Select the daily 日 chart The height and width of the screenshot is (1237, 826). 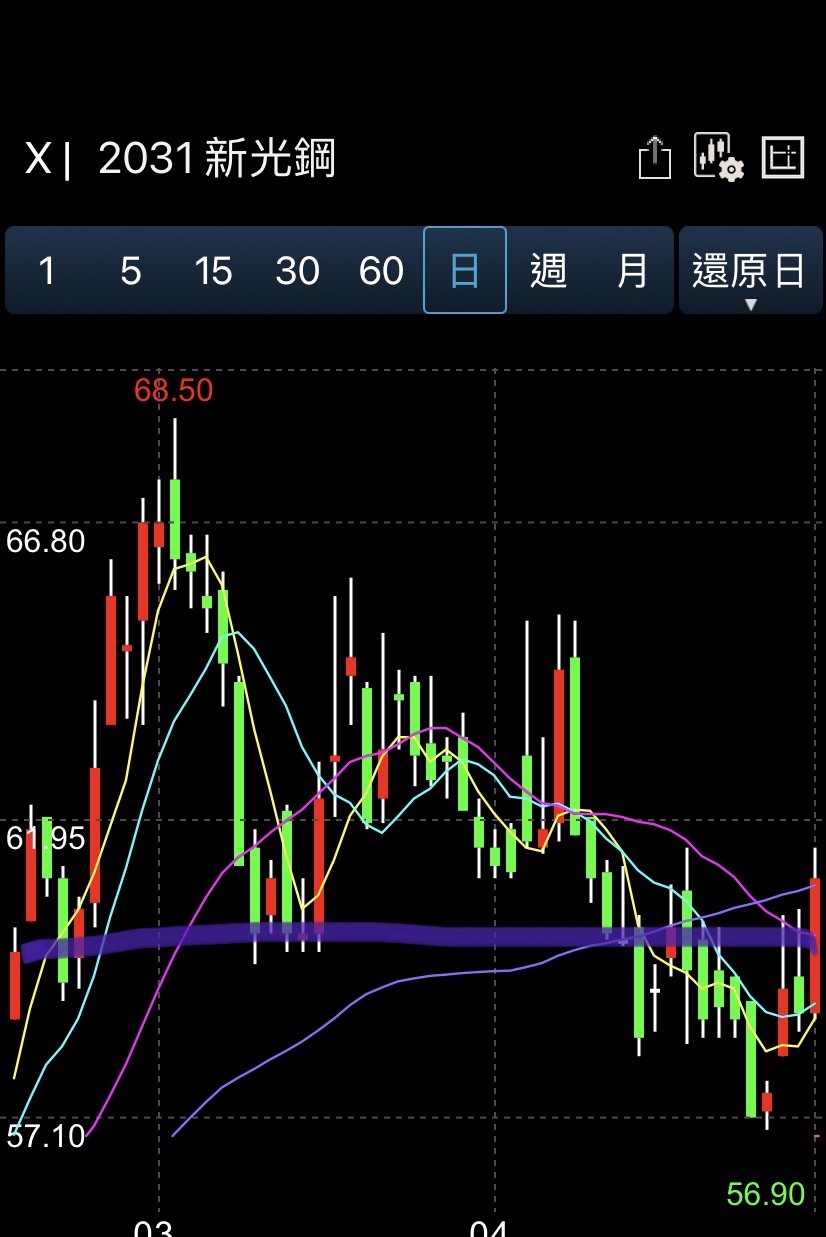pos(464,271)
